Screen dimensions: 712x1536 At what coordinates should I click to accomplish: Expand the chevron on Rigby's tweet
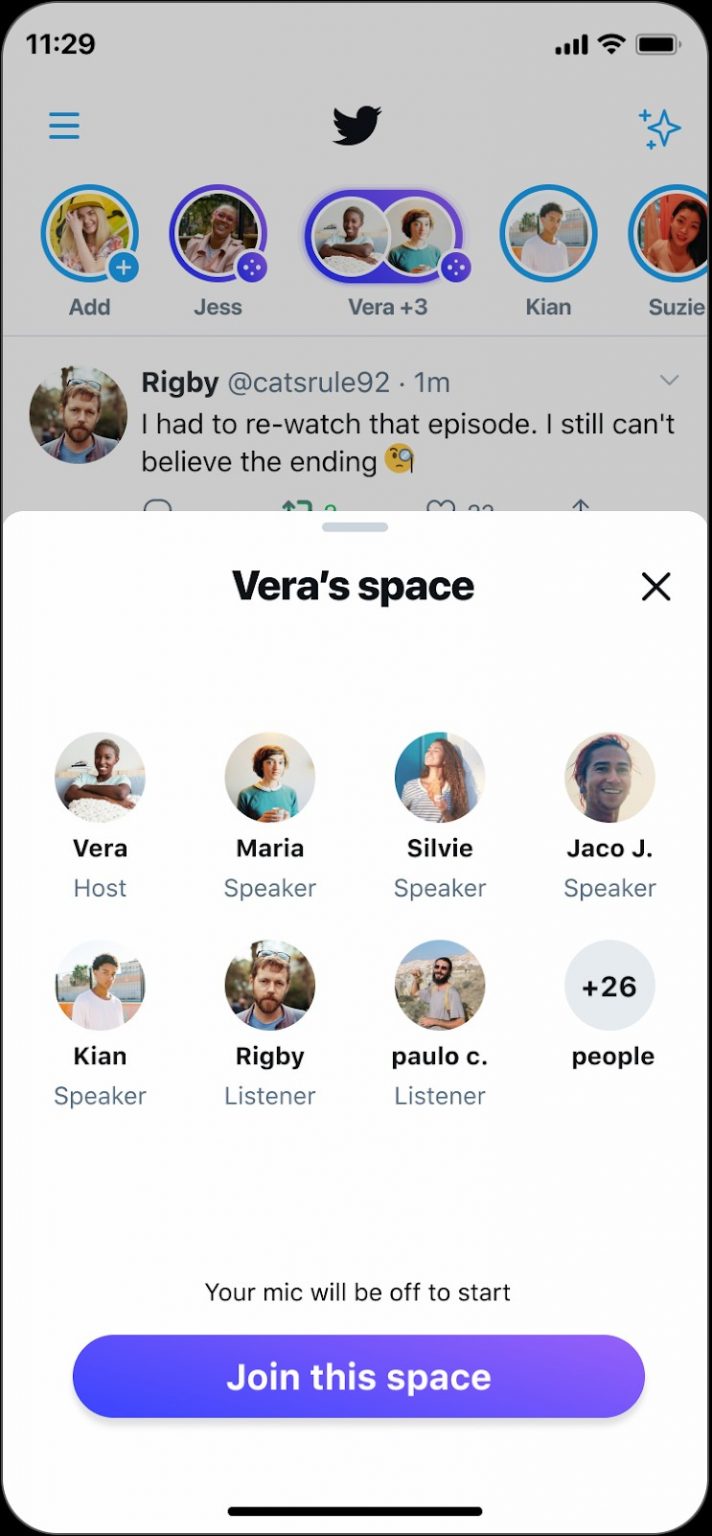(x=669, y=380)
